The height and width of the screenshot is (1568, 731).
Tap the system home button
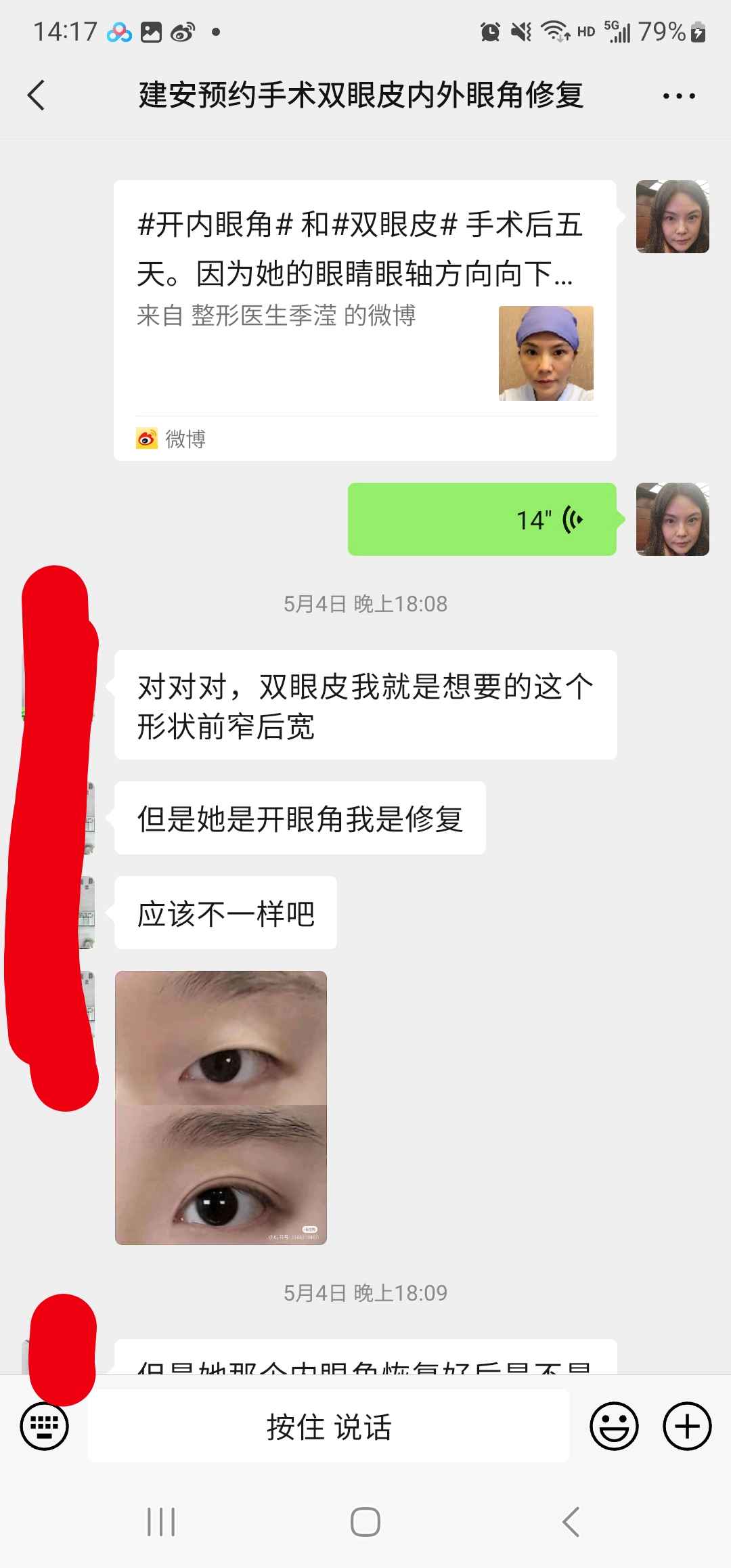[x=365, y=1523]
